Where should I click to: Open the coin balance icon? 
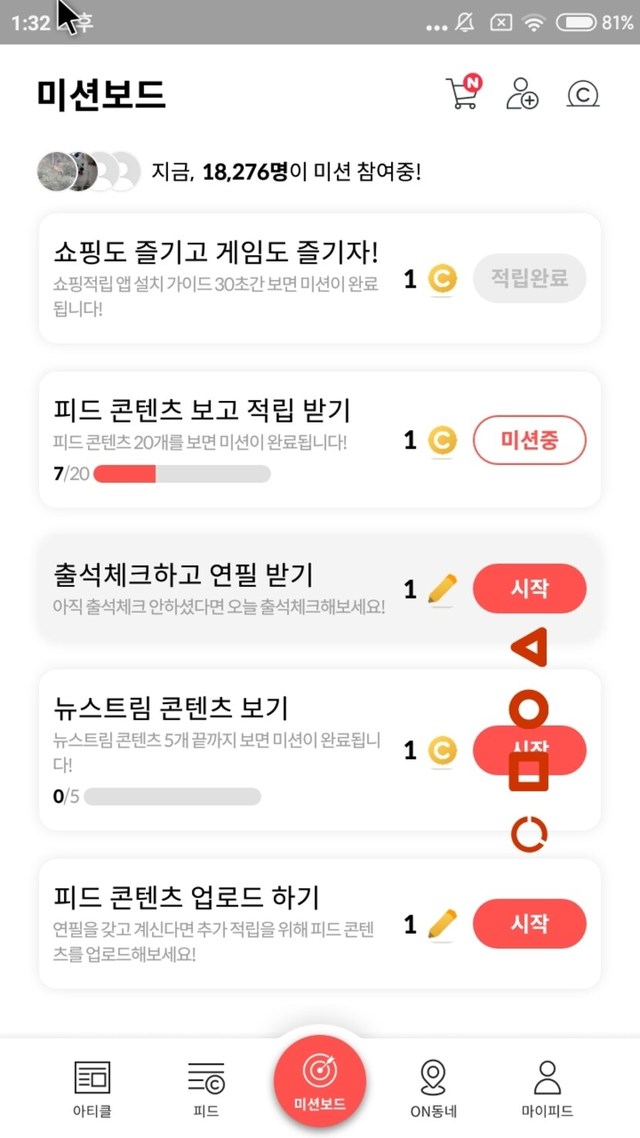point(582,93)
